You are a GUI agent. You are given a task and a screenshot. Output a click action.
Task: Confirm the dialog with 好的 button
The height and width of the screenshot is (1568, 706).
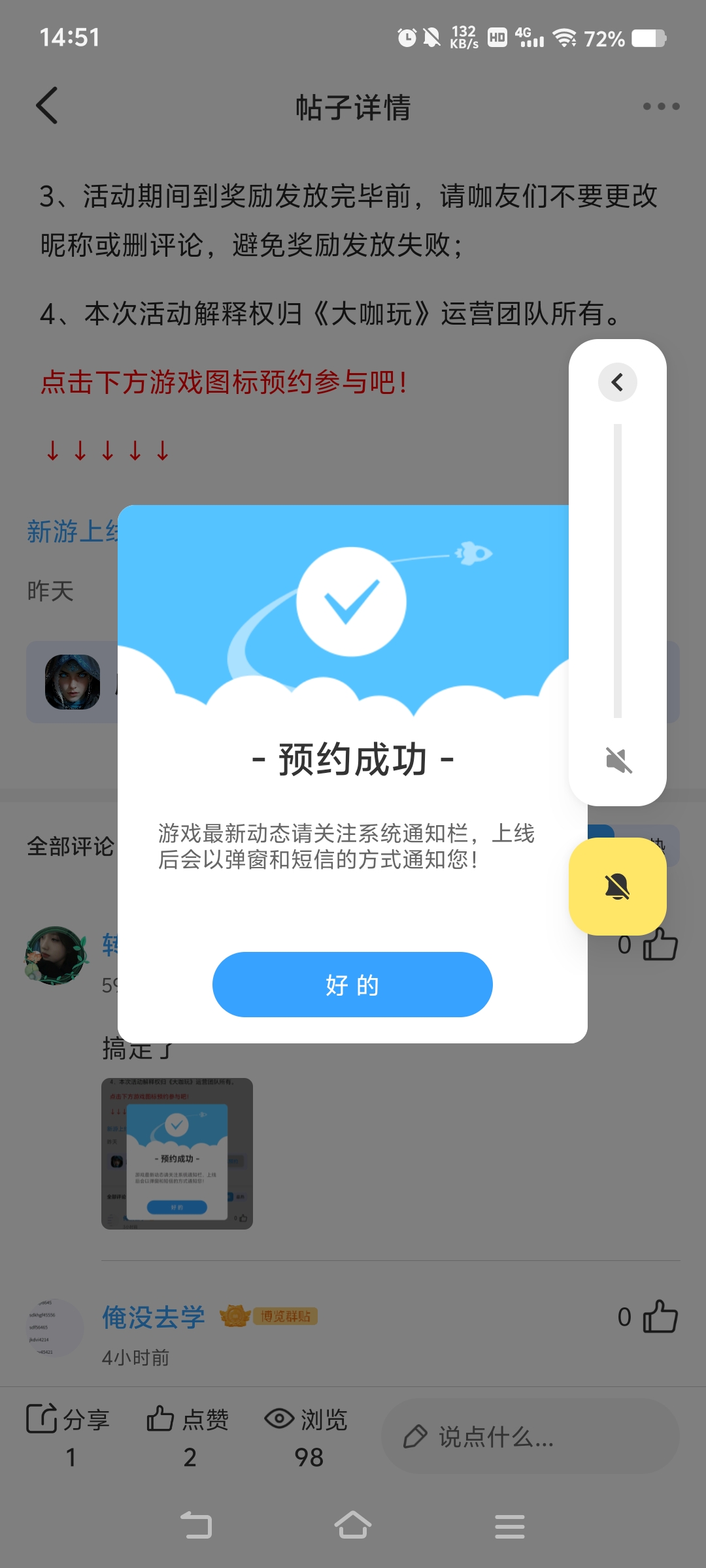click(x=352, y=984)
